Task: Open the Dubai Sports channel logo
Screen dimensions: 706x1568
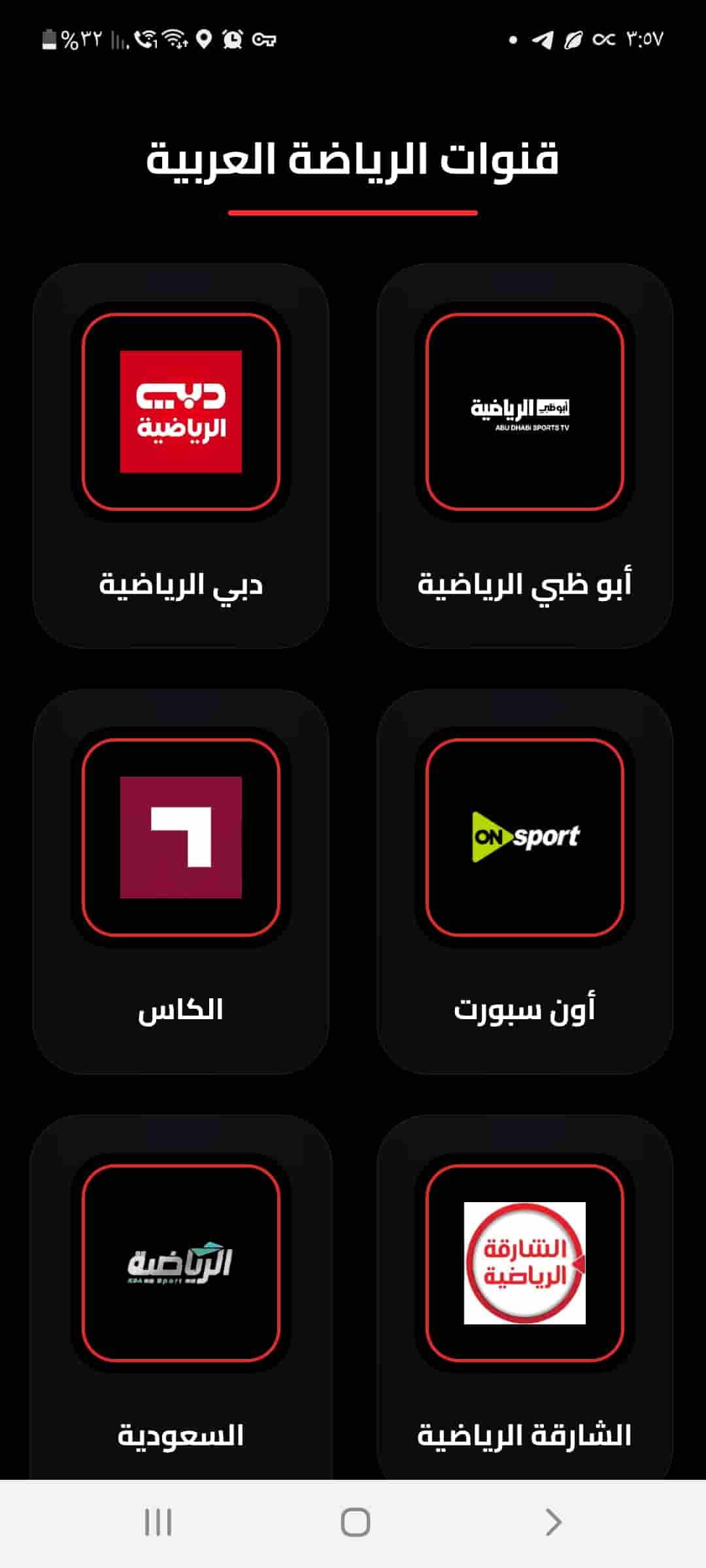Action: click(x=182, y=410)
